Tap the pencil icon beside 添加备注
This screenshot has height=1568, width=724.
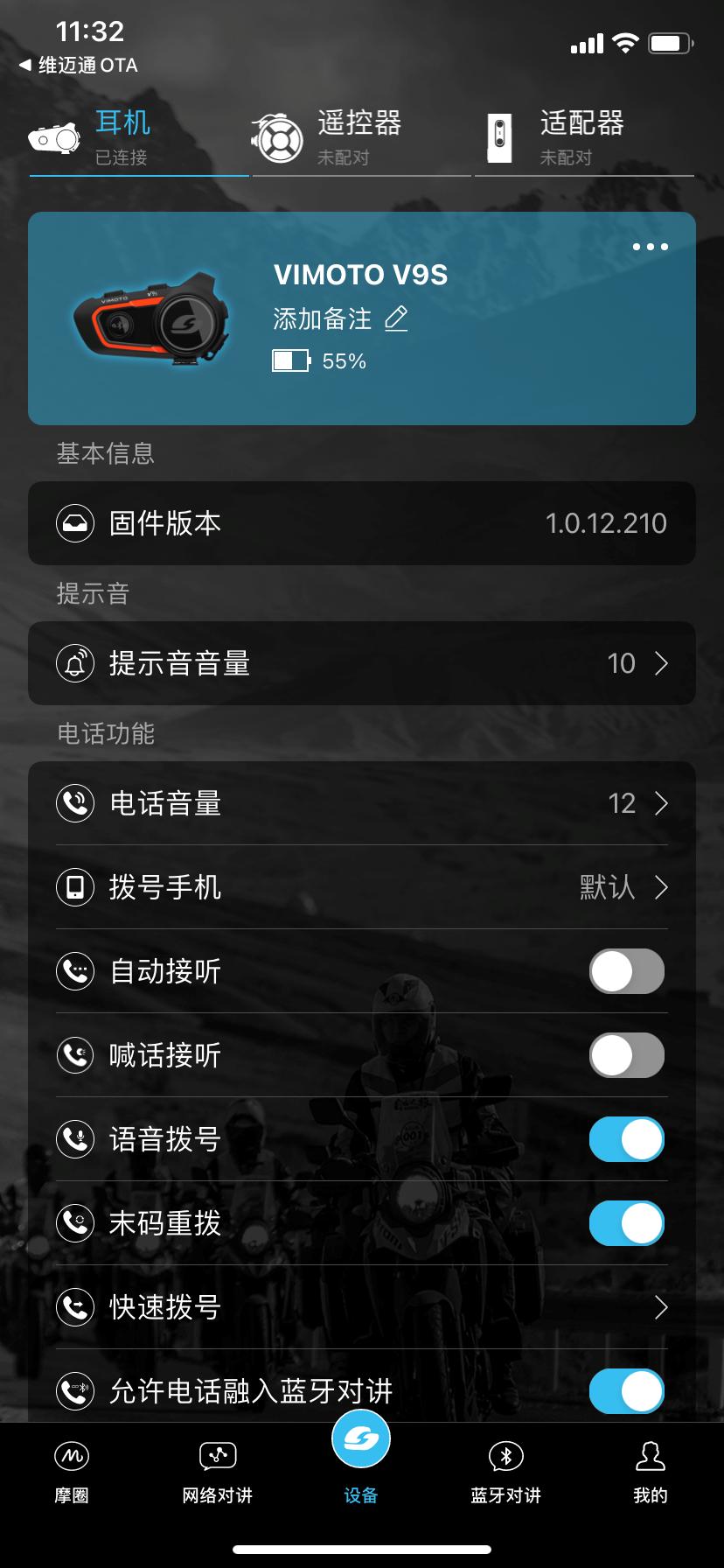pyautogui.click(x=396, y=320)
